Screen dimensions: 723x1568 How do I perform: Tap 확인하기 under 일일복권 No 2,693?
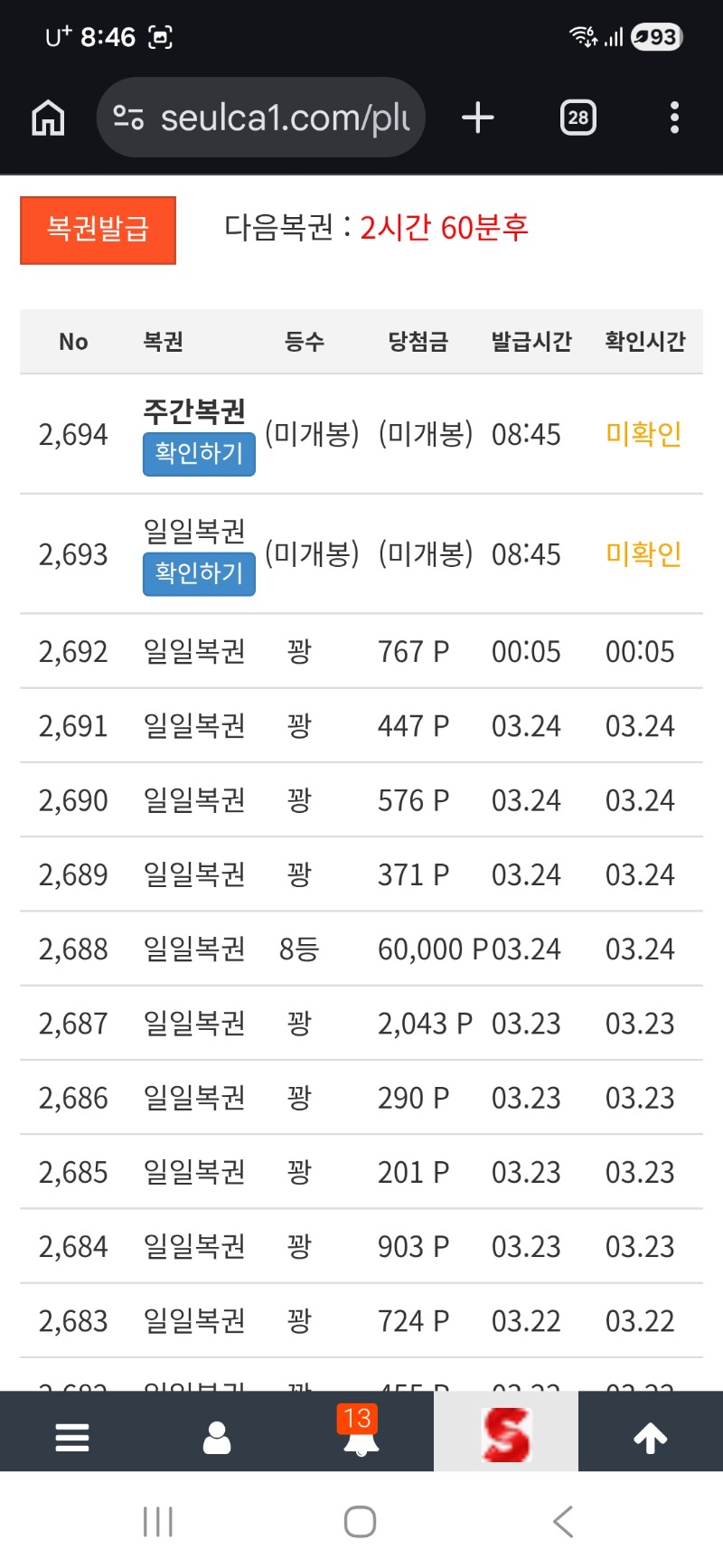point(199,574)
